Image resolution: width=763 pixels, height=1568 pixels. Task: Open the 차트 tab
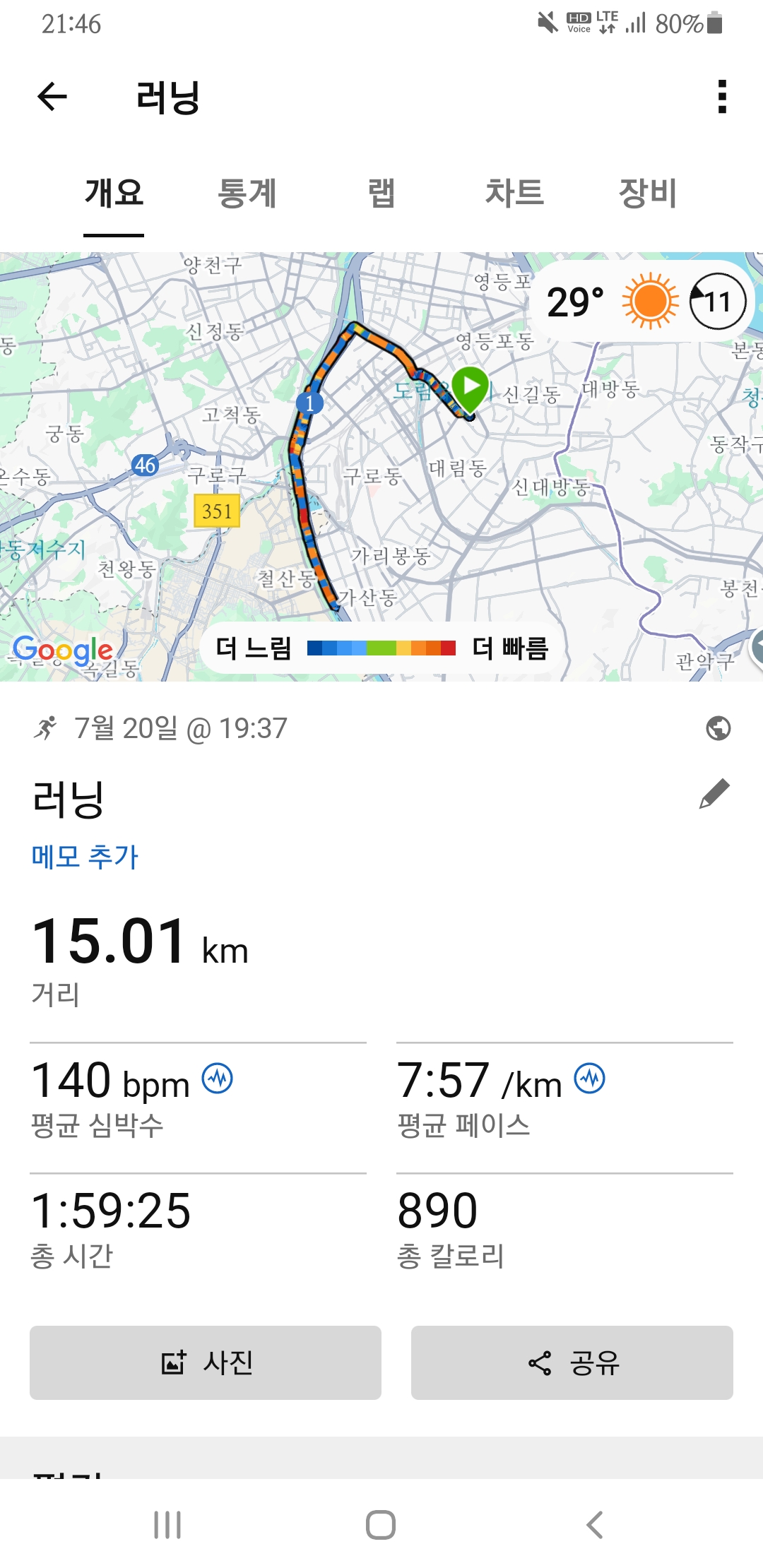(x=514, y=194)
